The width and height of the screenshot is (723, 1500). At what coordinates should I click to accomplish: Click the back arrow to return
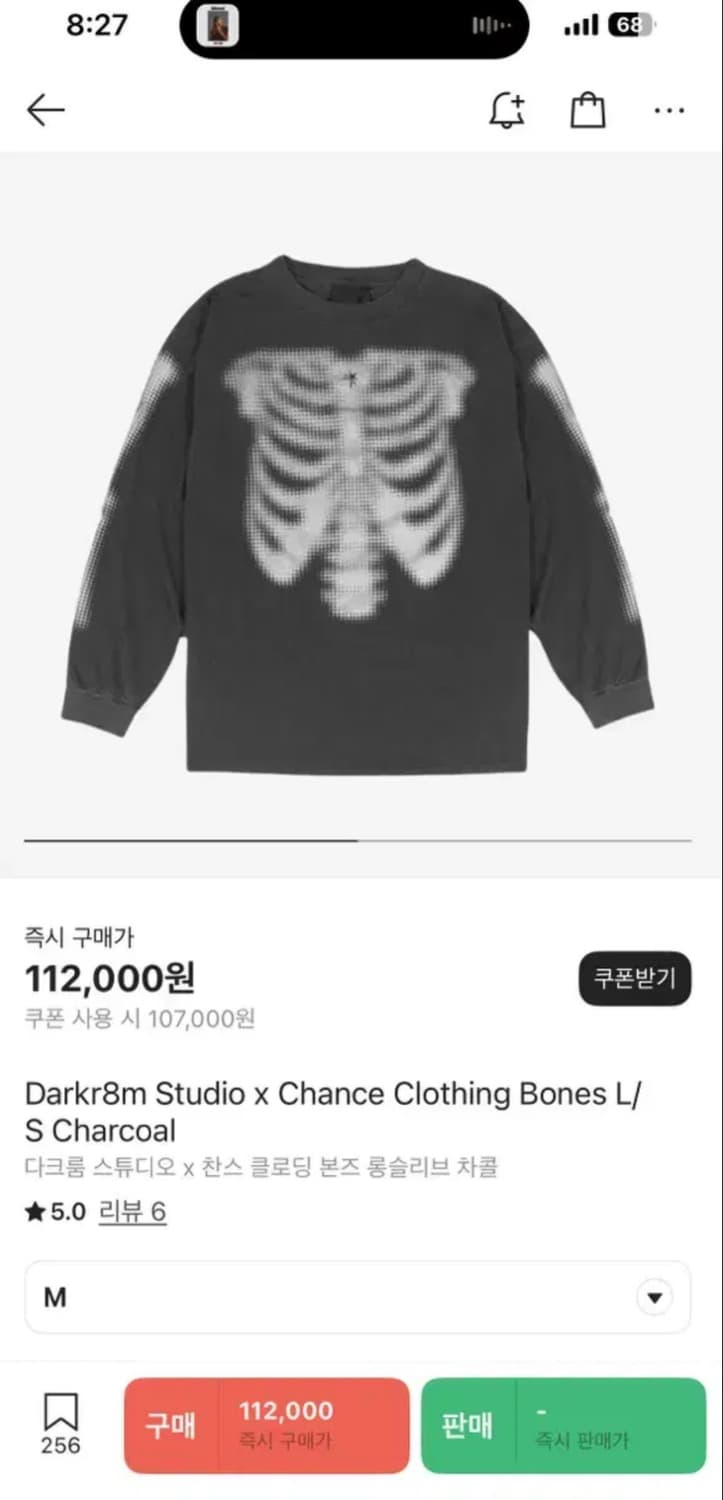(x=44, y=109)
